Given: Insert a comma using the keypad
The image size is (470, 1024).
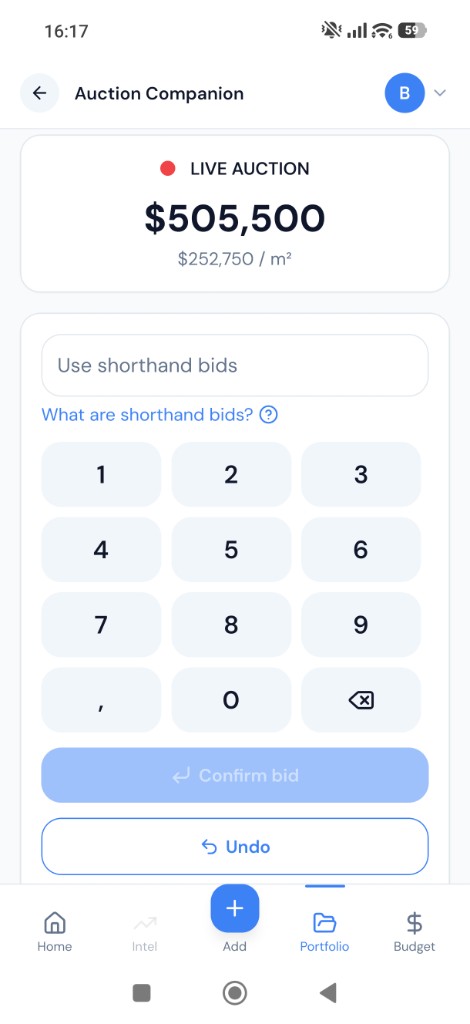Looking at the screenshot, I should pos(101,700).
